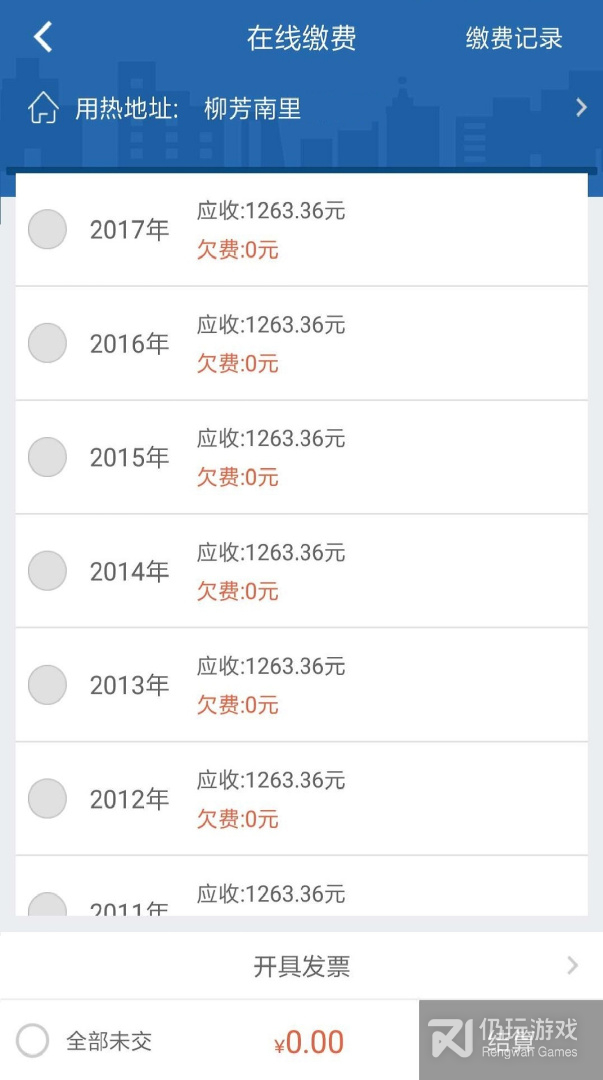This screenshot has height=1080, width=603.
Task: Select the 2015年 bill radio button
Action: (x=47, y=457)
